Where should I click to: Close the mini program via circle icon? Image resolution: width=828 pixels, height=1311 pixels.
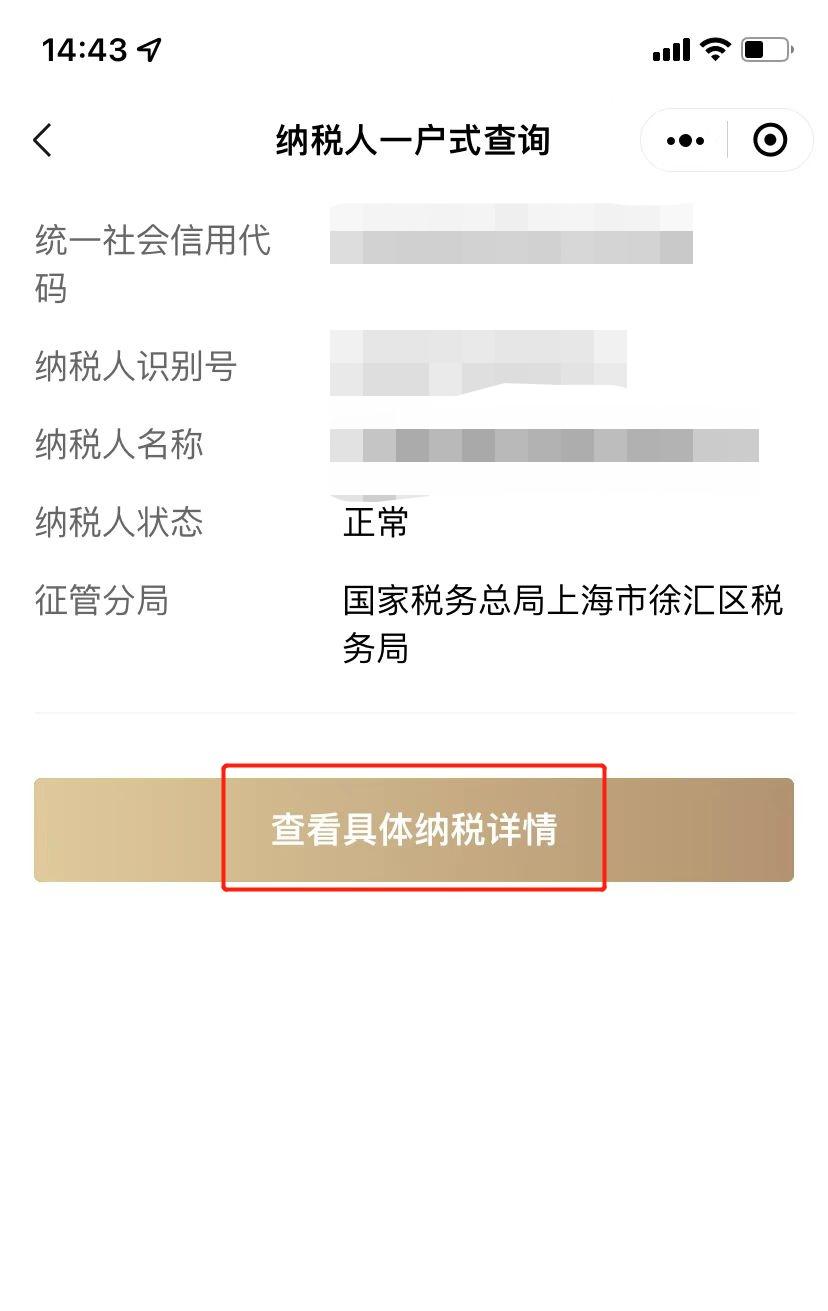769,141
